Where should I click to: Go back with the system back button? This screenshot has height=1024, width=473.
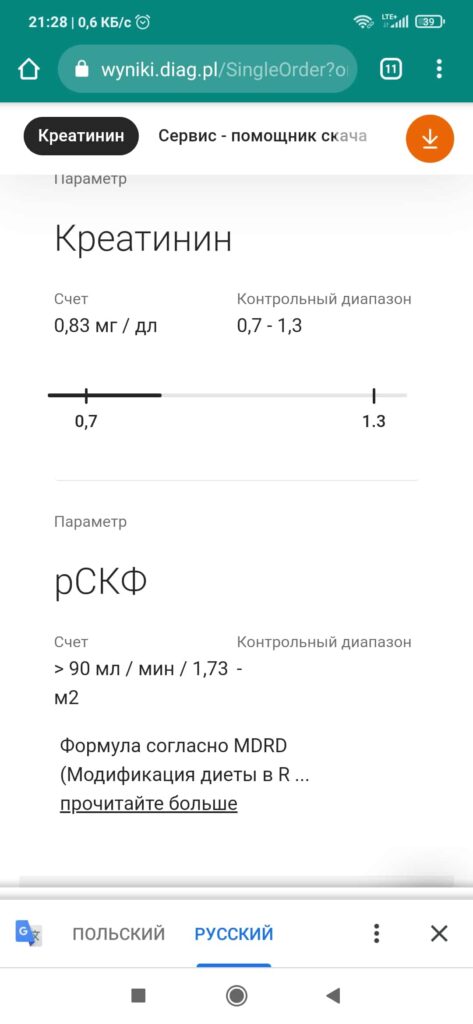coord(334,995)
